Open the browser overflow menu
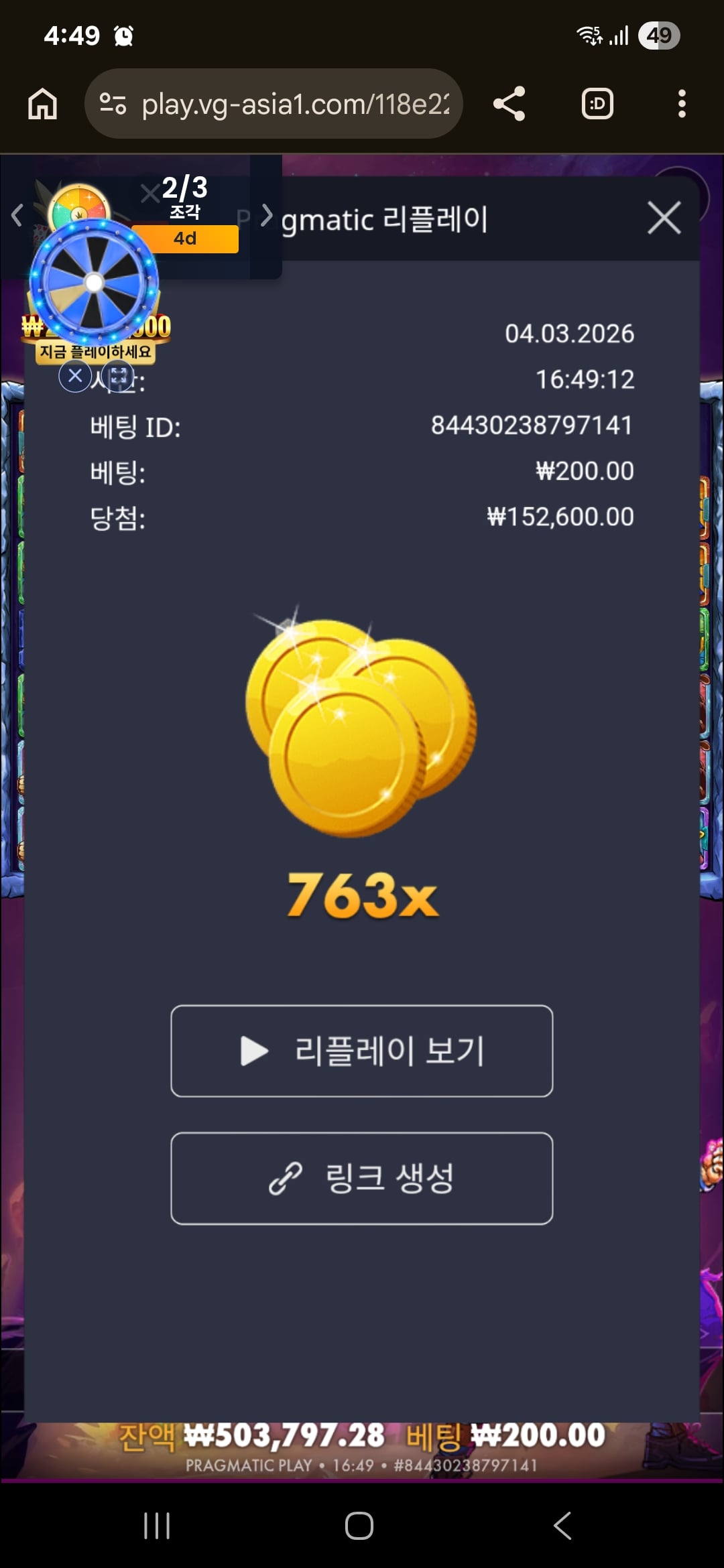 682,104
